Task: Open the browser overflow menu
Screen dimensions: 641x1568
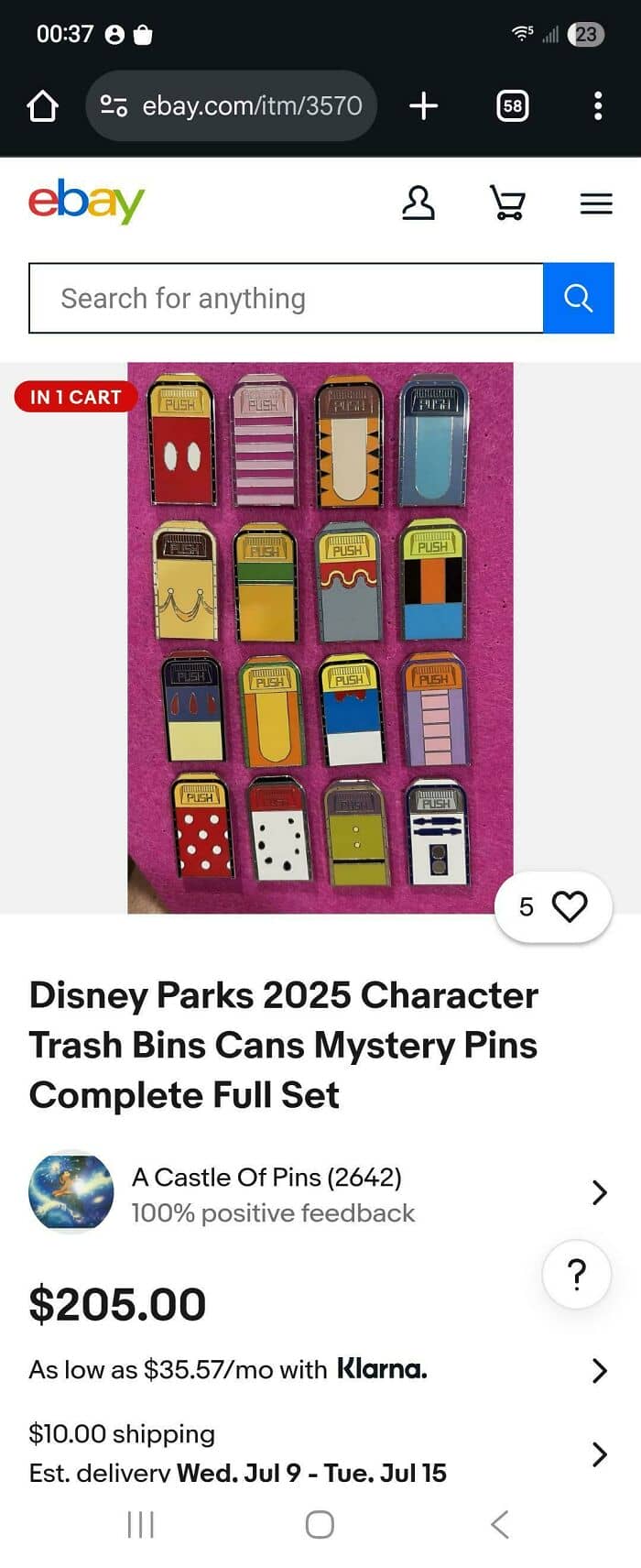Action: pos(598,106)
